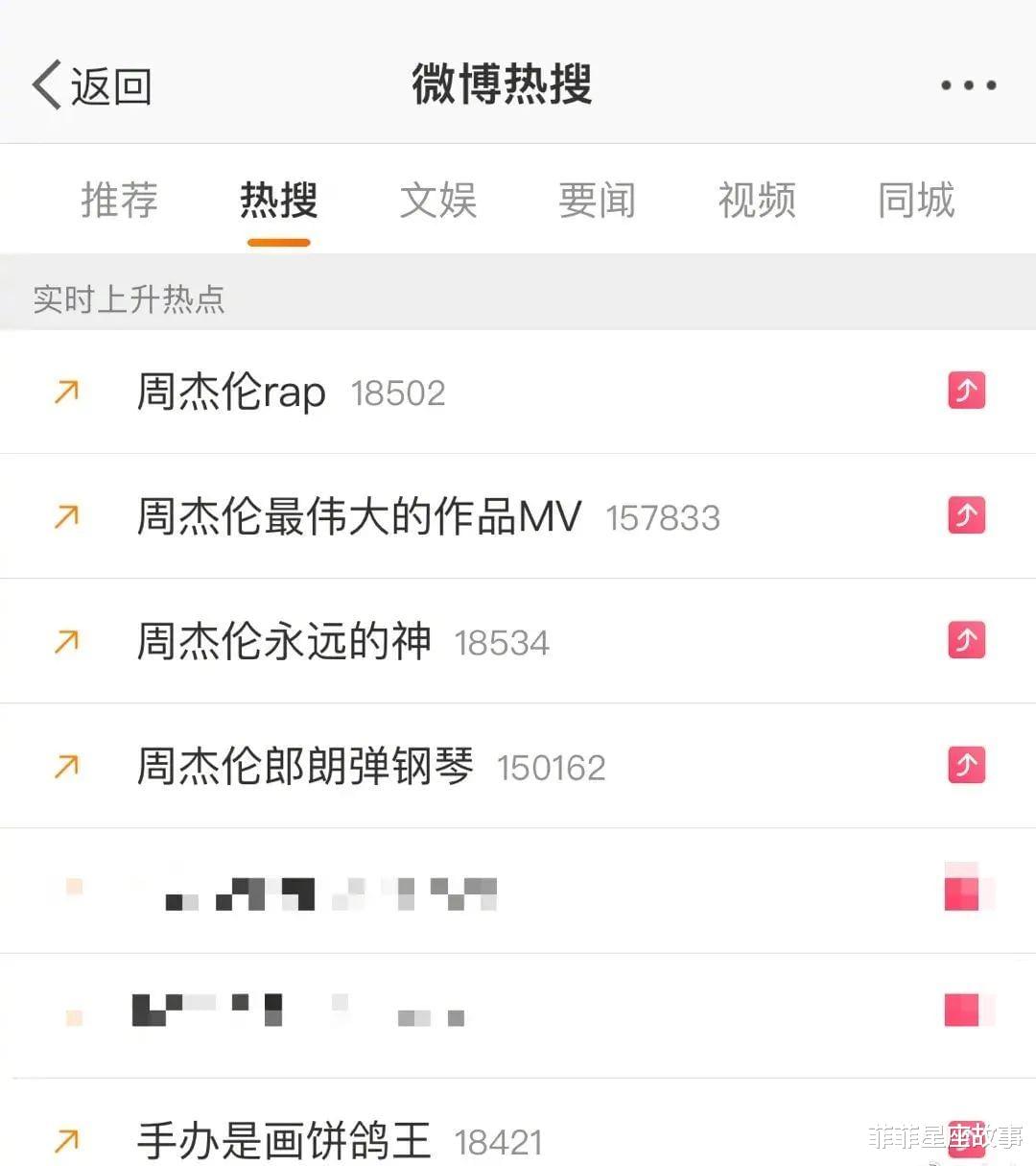Open the three-dot overflow menu
The height and width of the screenshot is (1166, 1036).
(x=968, y=85)
